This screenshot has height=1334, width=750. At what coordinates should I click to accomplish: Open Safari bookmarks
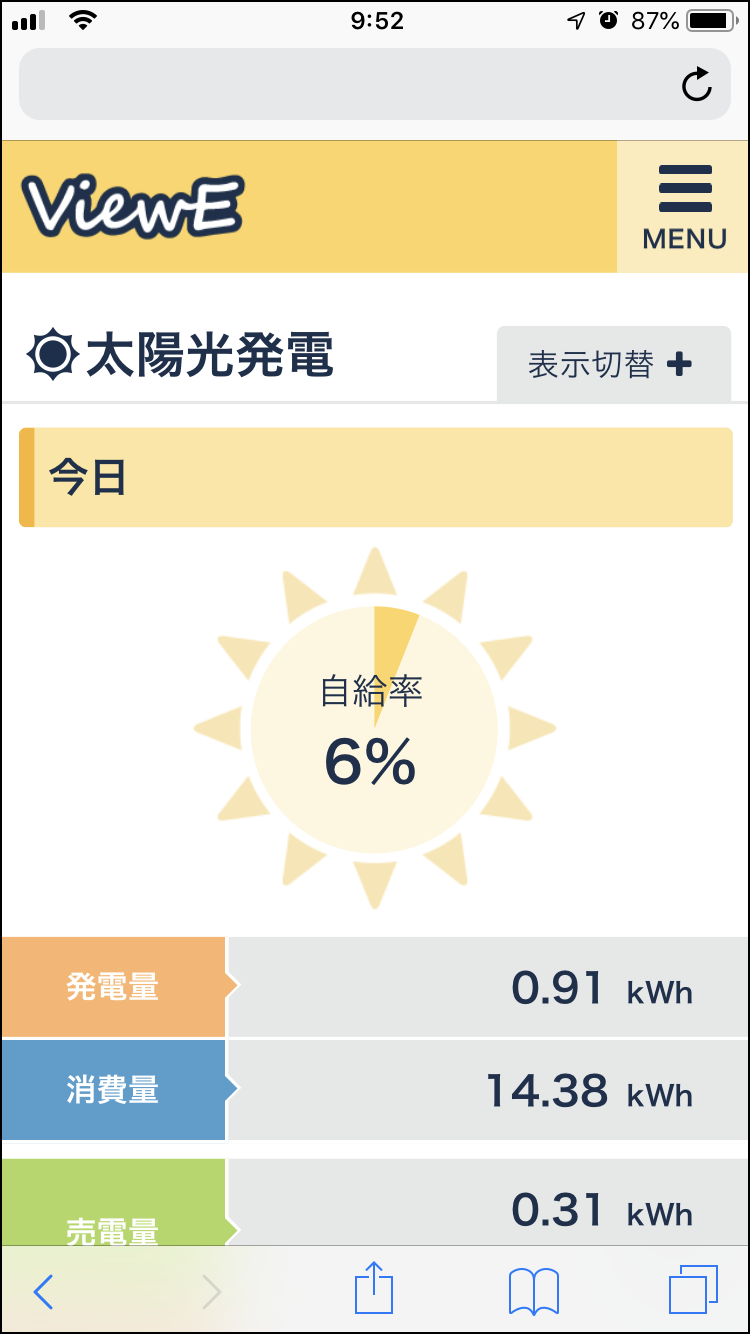click(534, 1292)
